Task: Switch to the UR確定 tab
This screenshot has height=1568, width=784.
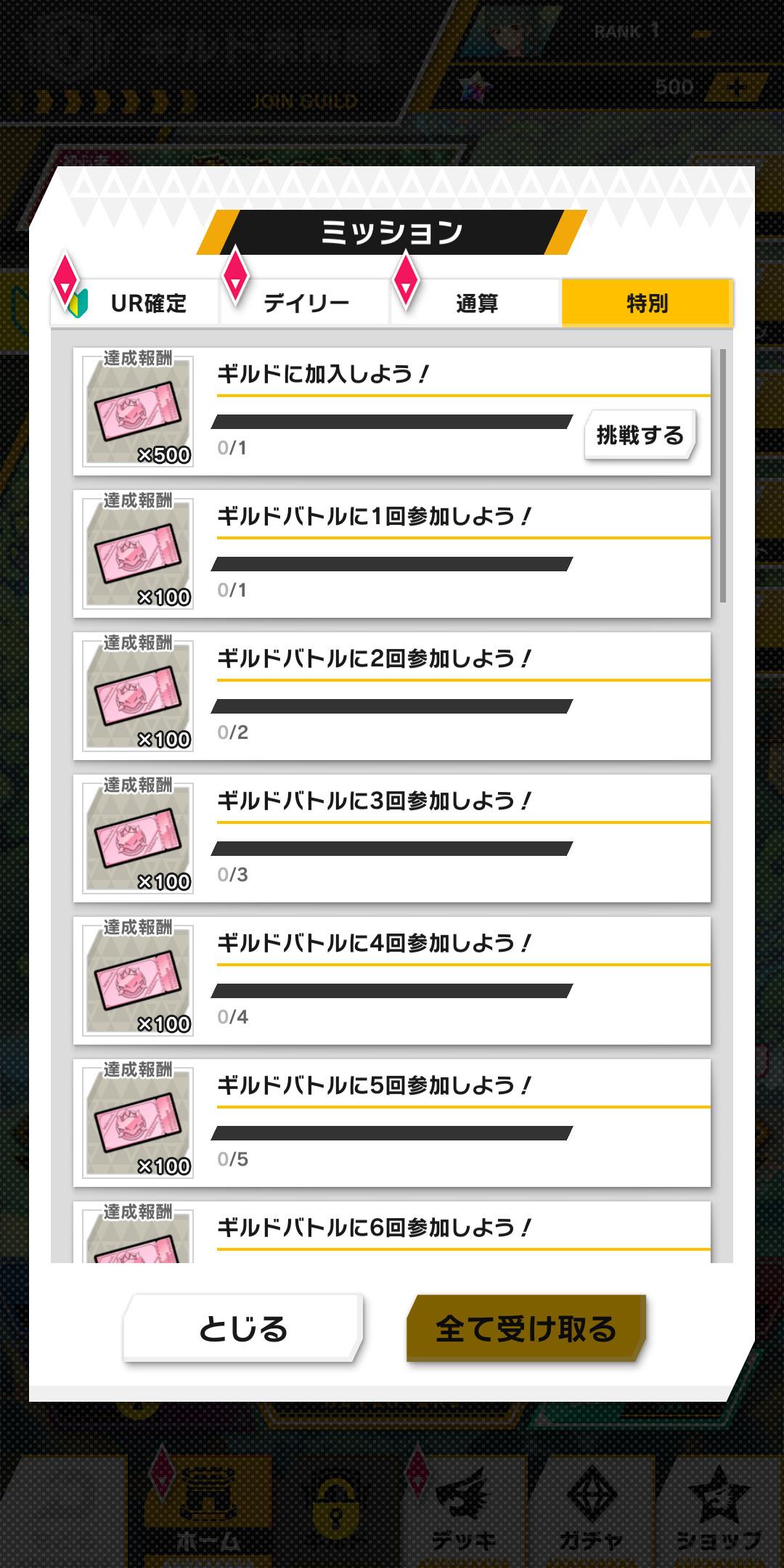Action: click(136, 303)
